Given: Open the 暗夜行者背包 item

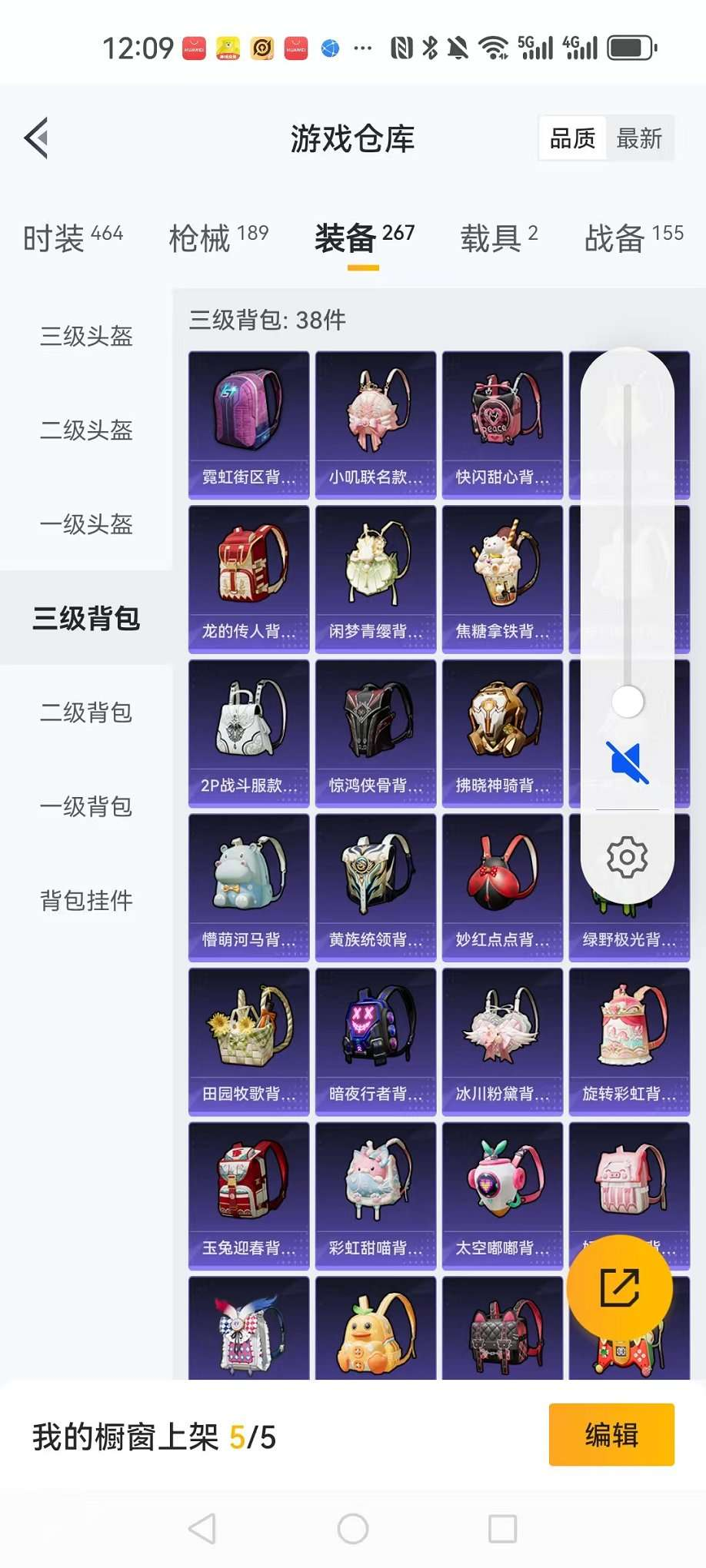Looking at the screenshot, I should [375, 1041].
